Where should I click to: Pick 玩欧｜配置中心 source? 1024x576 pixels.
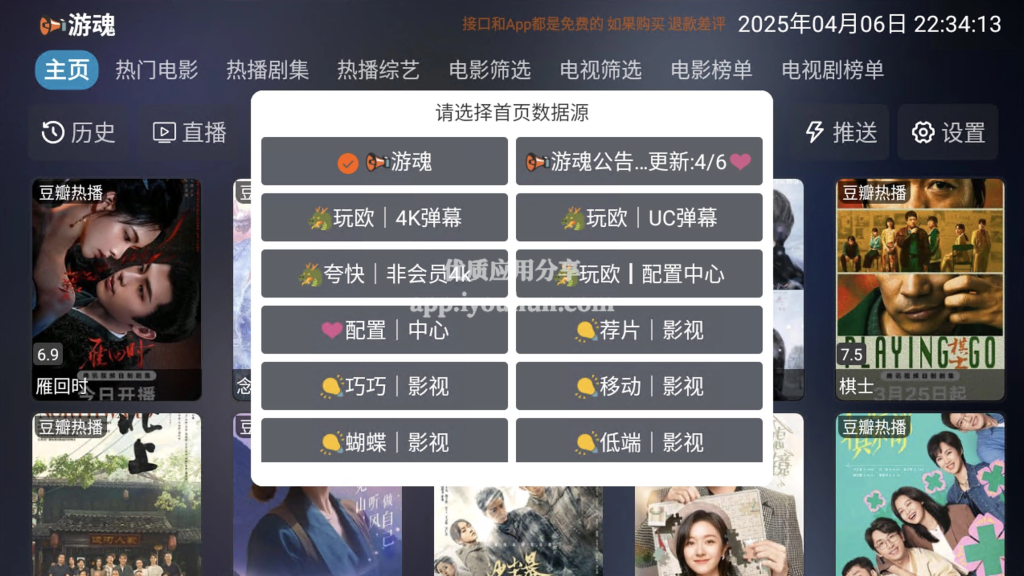639,274
